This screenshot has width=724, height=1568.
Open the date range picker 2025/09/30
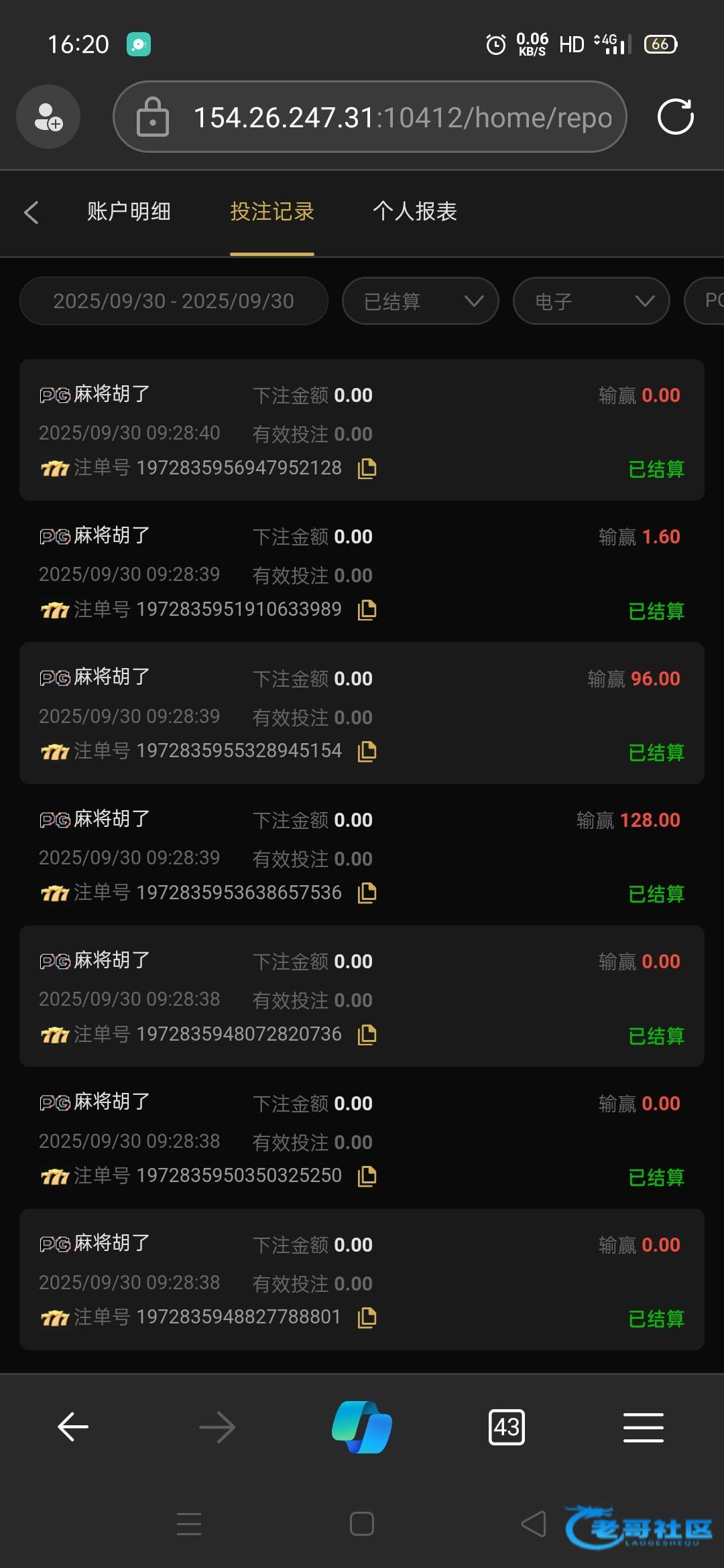coord(174,302)
